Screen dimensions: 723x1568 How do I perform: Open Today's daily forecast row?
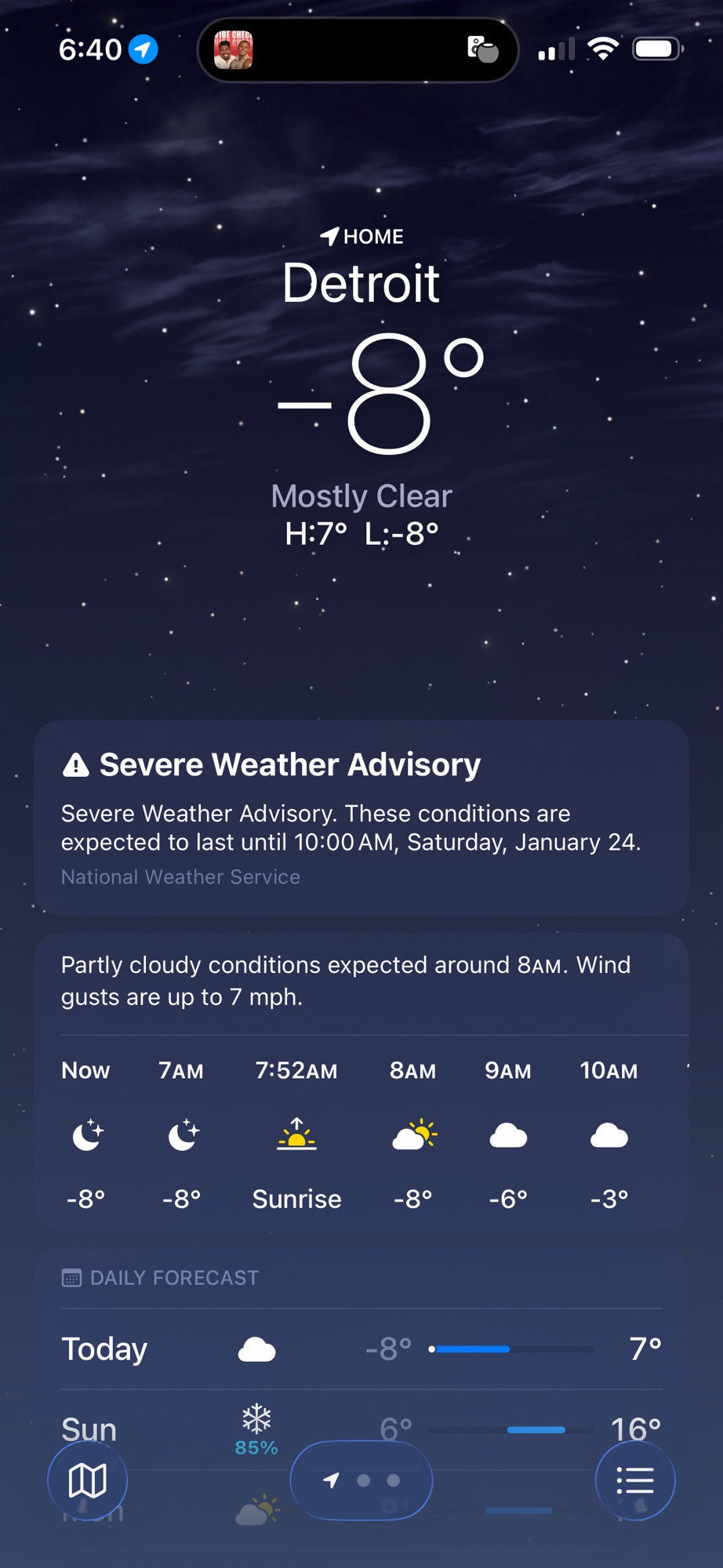pos(361,1348)
